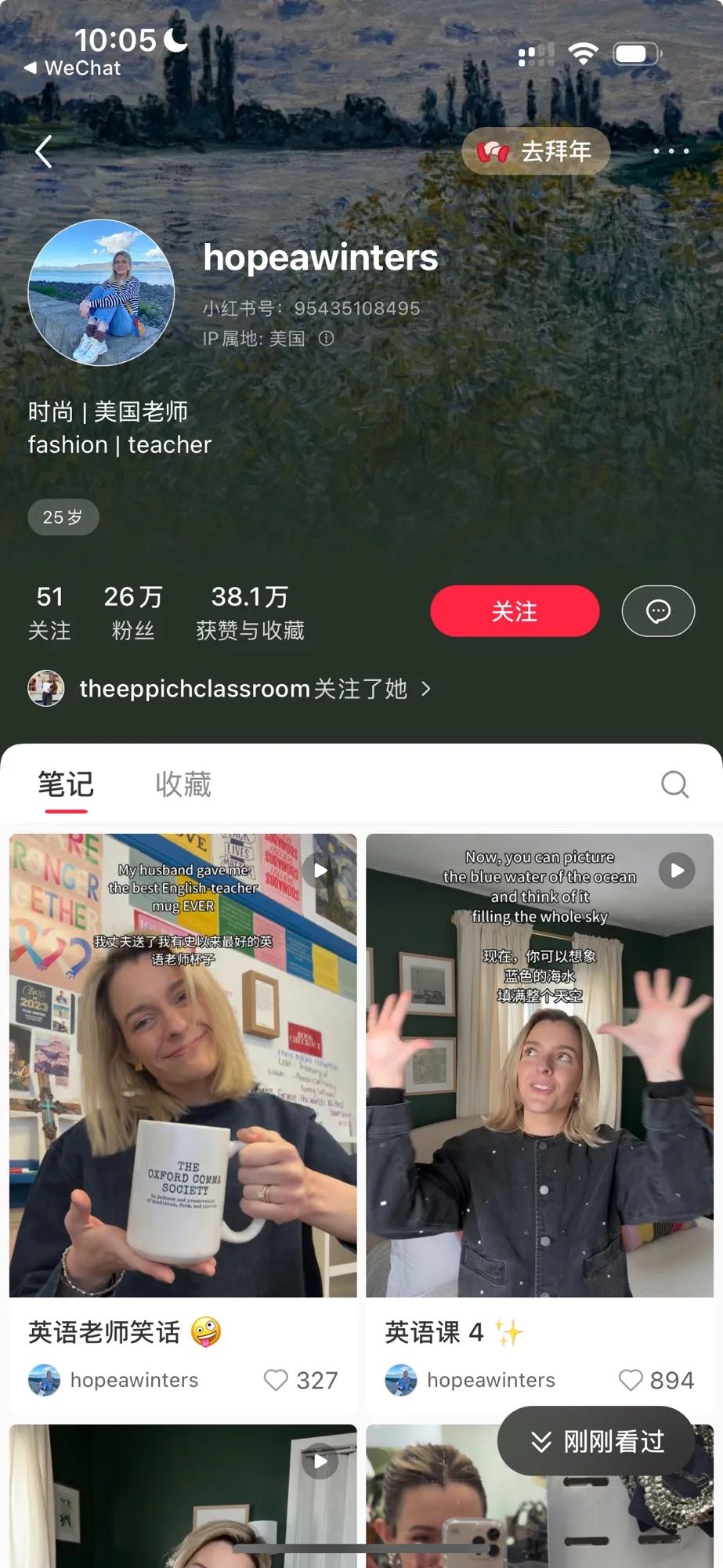Open 获赞与收藏 stats
The height and width of the screenshot is (1568, 723).
[x=250, y=613]
